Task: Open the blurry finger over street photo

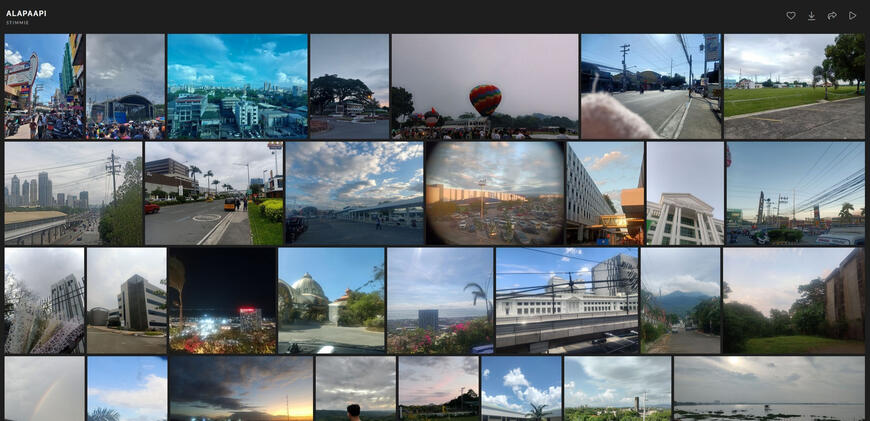Action: pos(650,86)
